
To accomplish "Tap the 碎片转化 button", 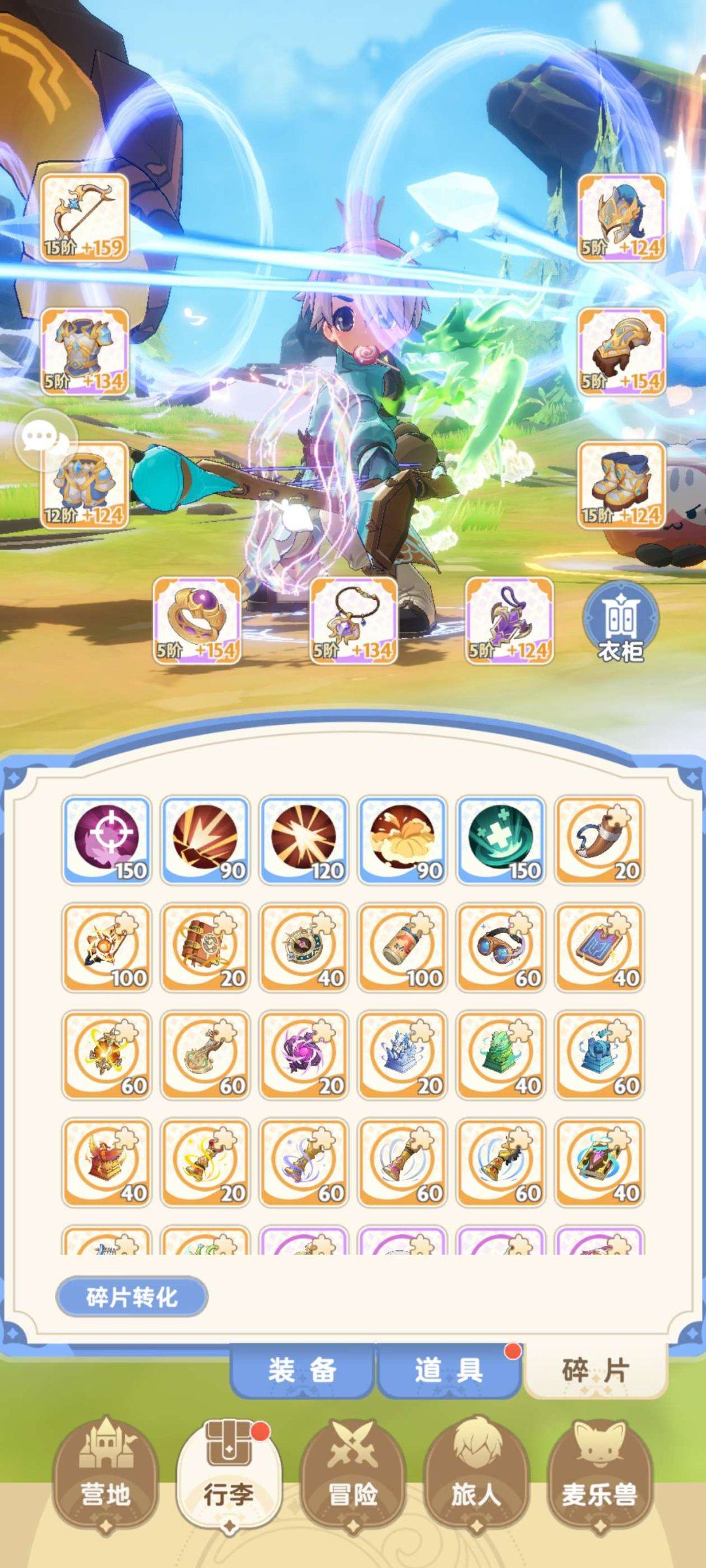I will point(131,1297).
